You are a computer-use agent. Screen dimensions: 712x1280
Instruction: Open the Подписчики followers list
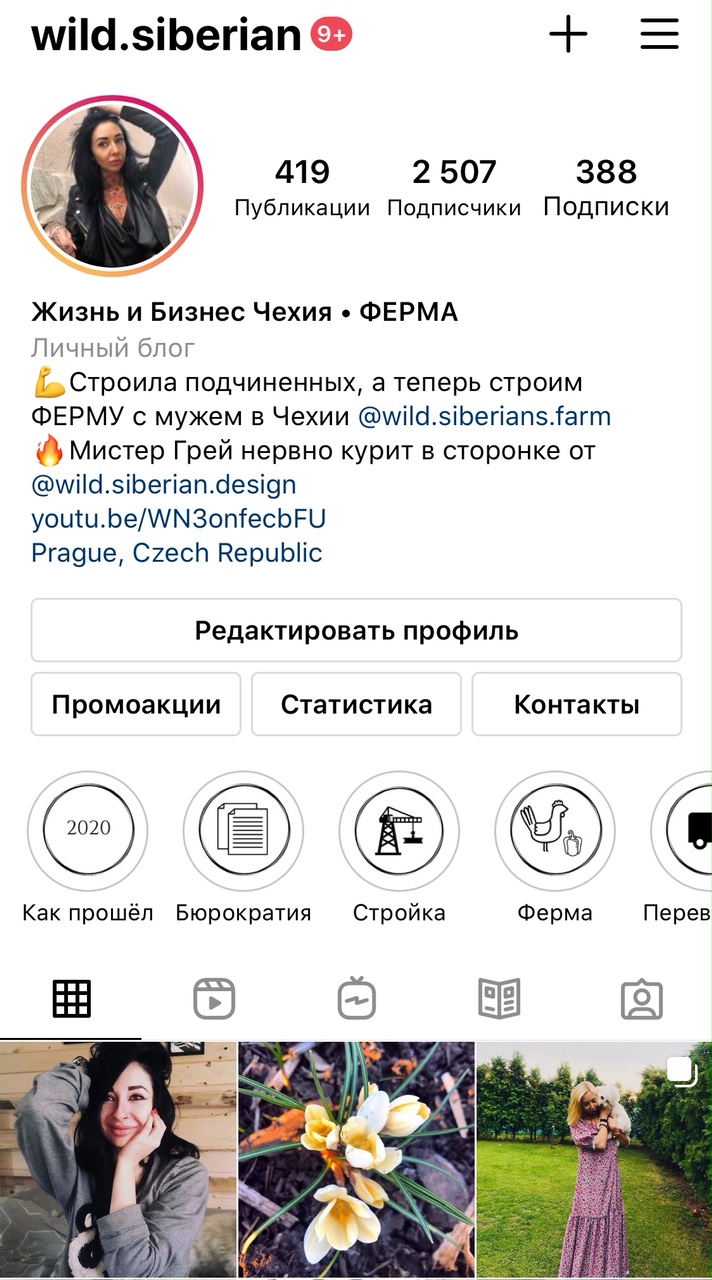(x=454, y=187)
